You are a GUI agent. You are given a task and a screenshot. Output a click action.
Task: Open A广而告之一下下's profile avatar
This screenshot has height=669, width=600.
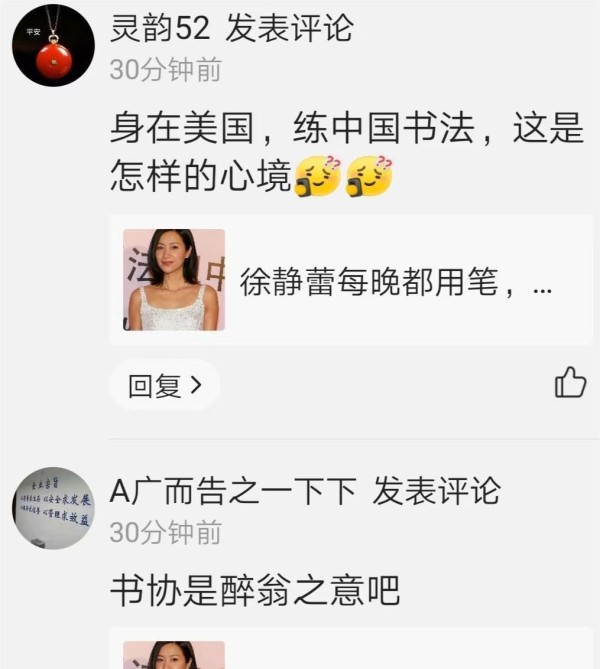[x=52, y=507]
